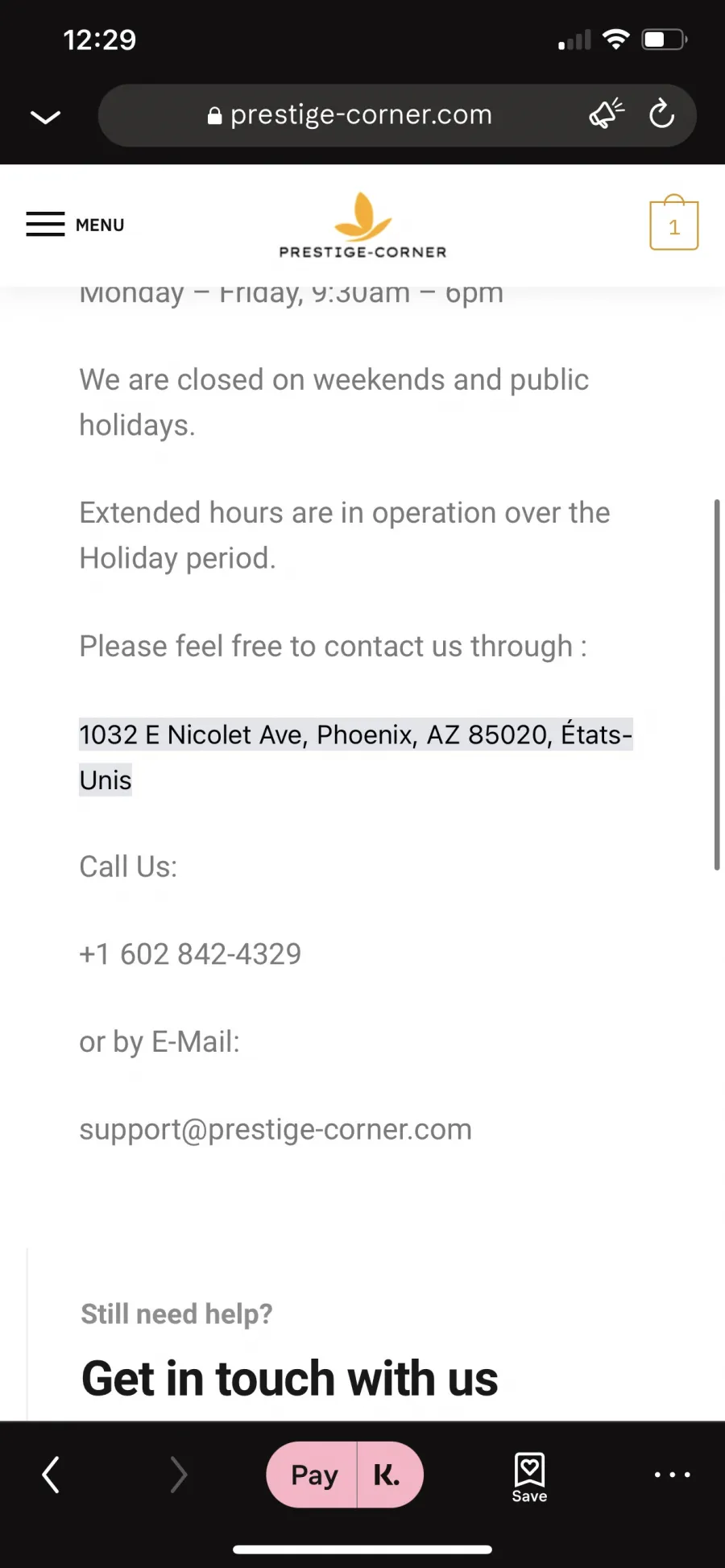Go back to the previous page
Viewport: 725px width, 1568px height.
coord(51,1475)
